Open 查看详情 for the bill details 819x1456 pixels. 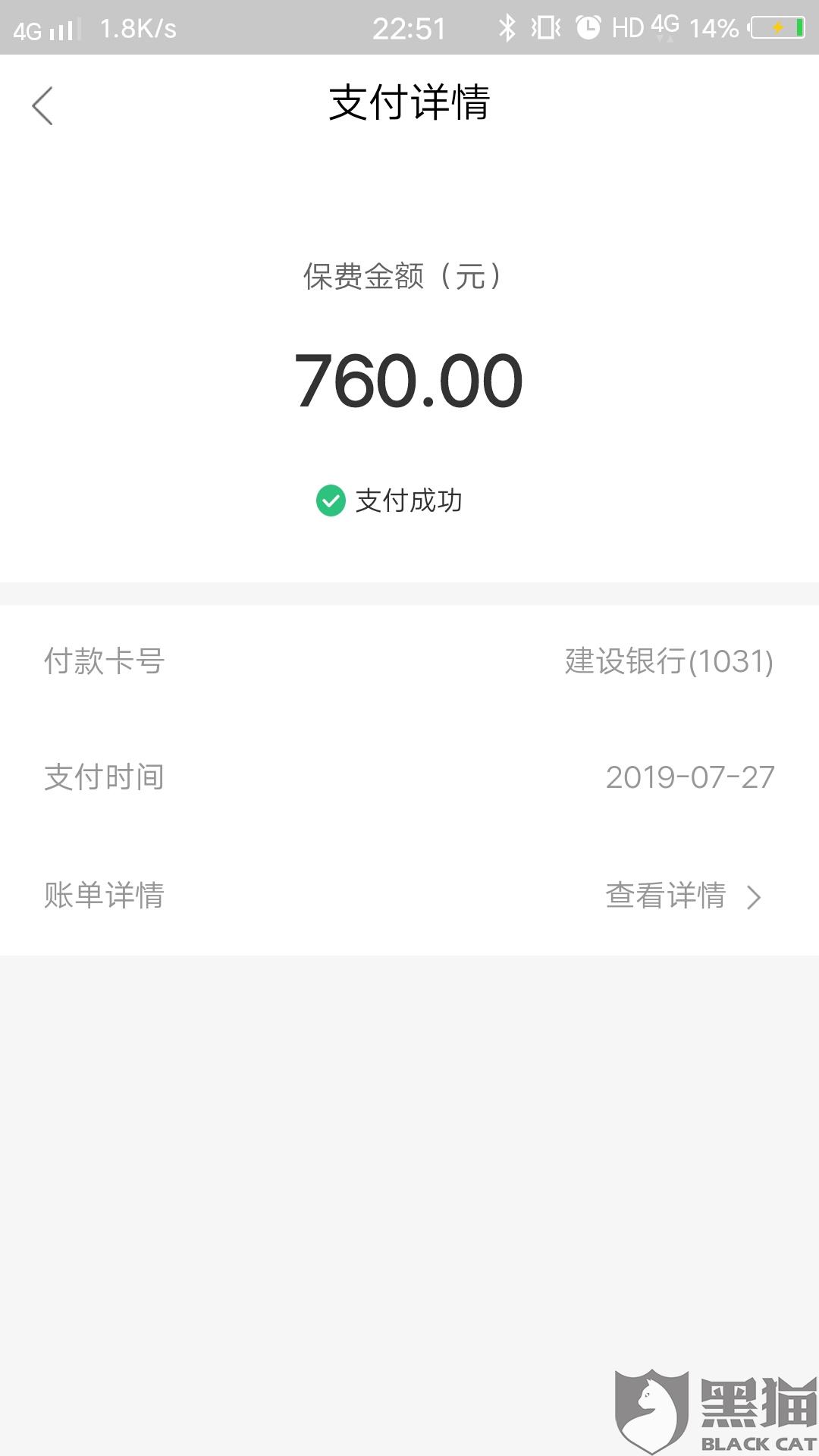tap(681, 896)
